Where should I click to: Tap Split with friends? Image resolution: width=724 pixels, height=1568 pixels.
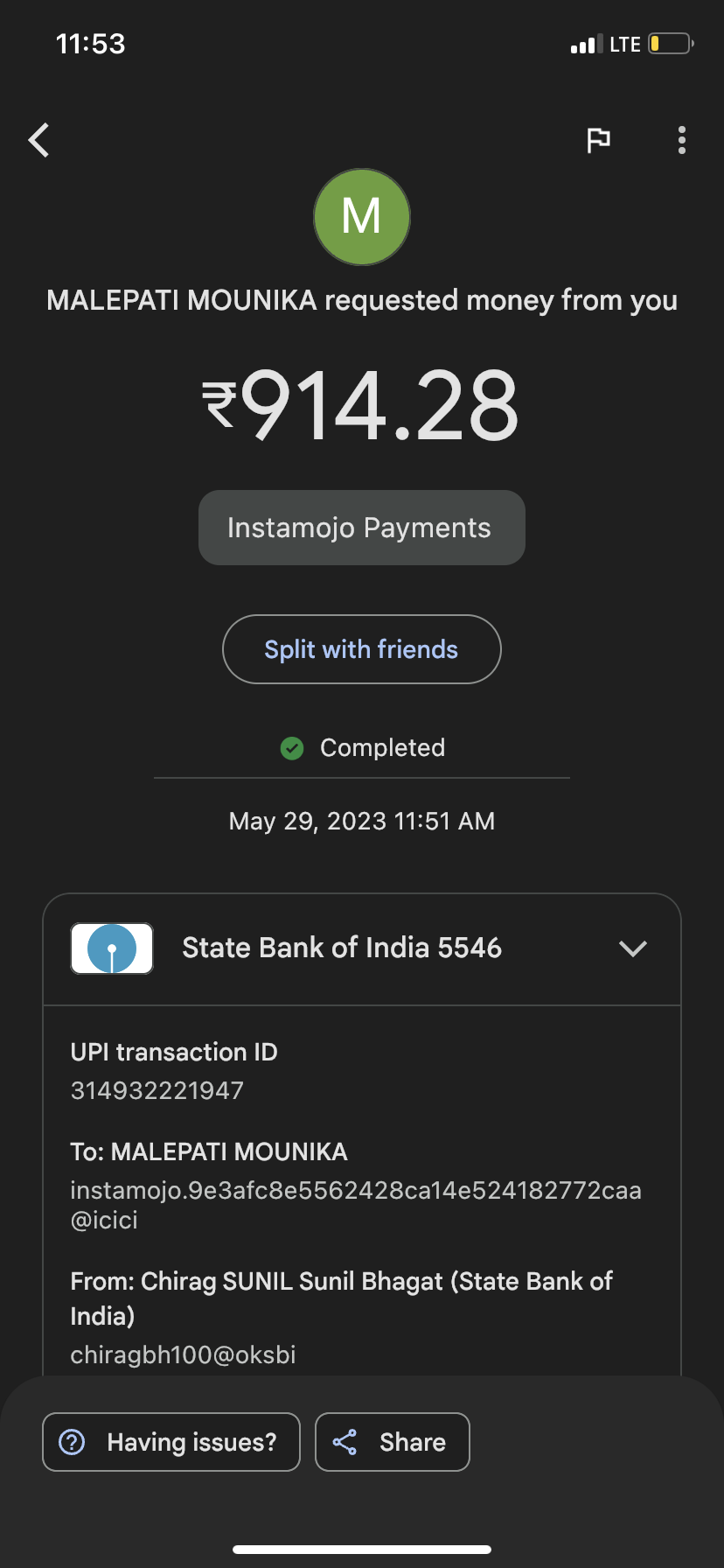tap(362, 649)
